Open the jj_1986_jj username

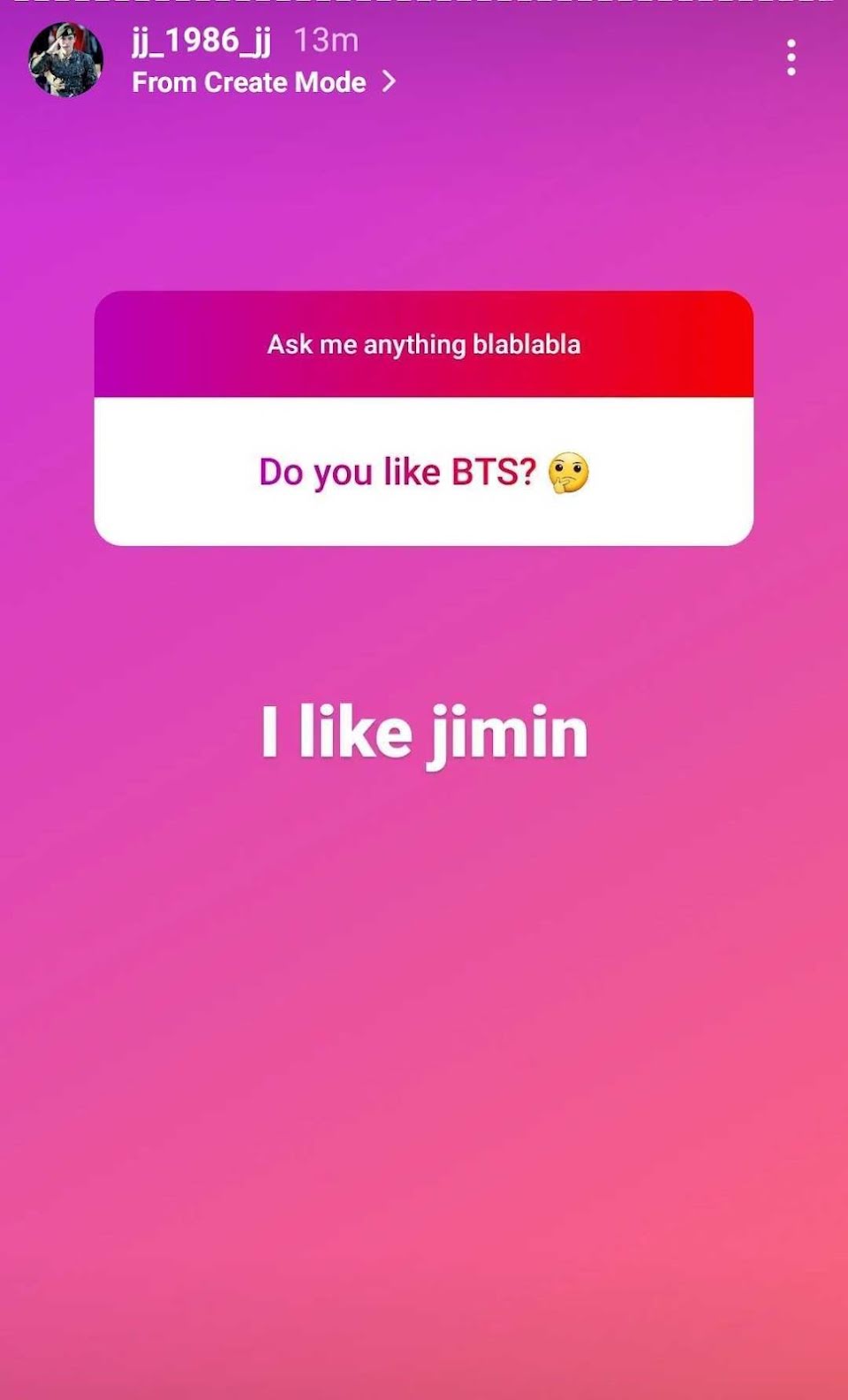(x=201, y=40)
